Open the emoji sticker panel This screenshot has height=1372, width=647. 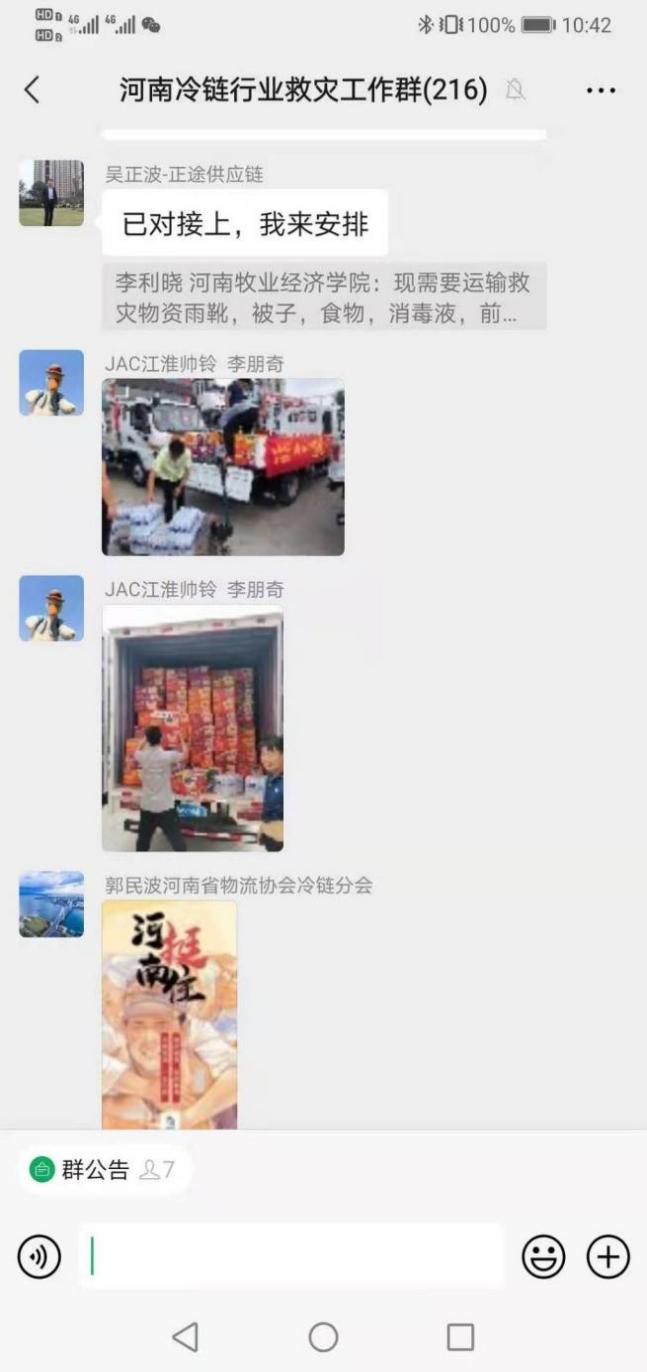(543, 1256)
